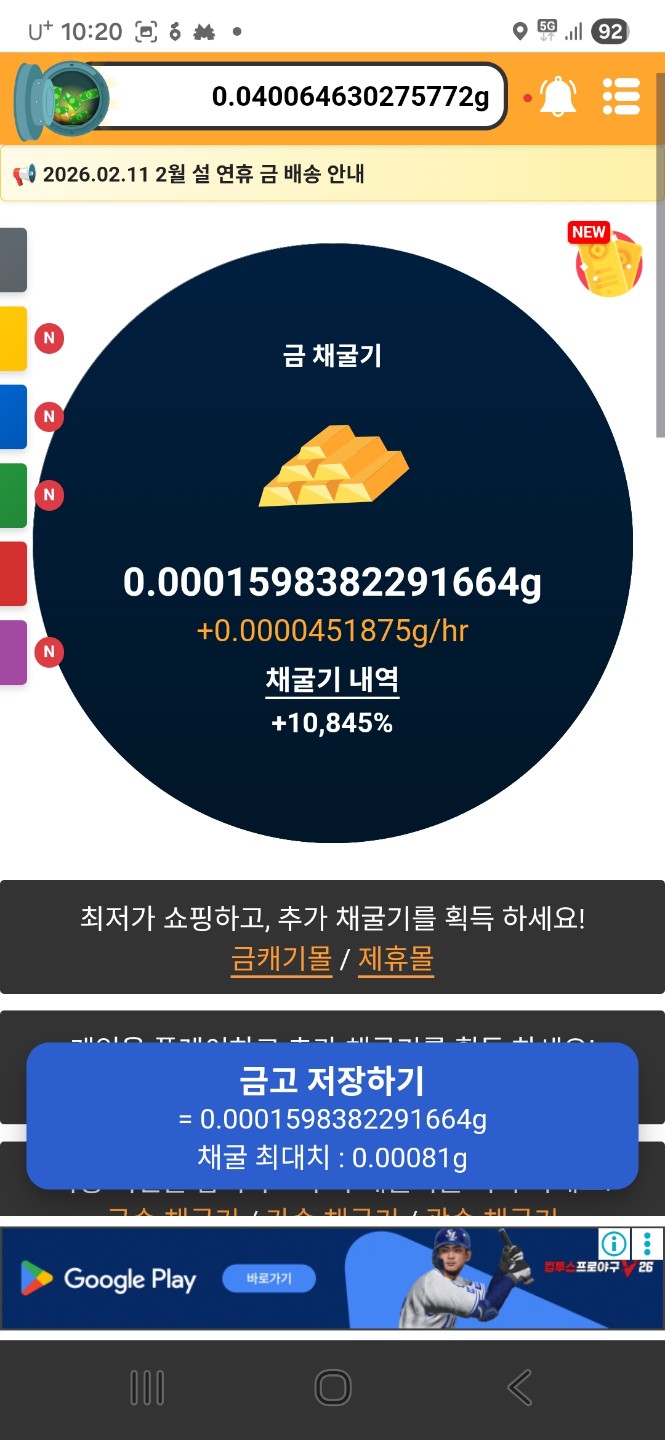Tap the gray side tab
This screenshot has height=1440, width=665.
tap(13, 260)
